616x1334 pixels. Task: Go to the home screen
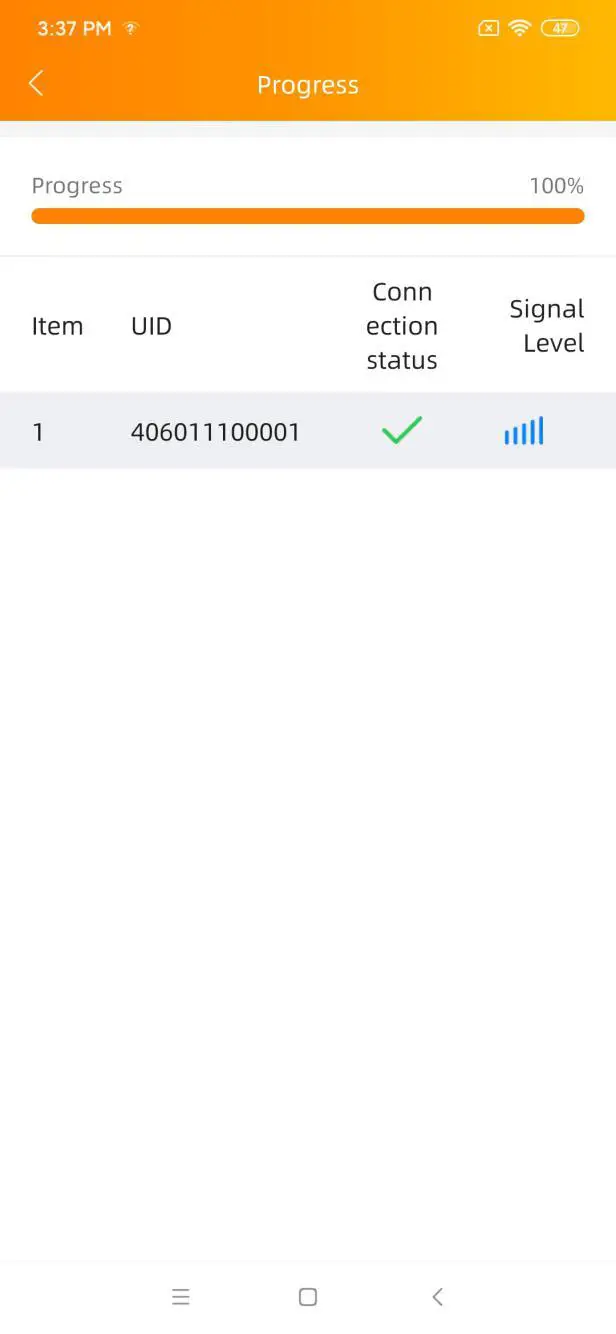point(308,1297)
